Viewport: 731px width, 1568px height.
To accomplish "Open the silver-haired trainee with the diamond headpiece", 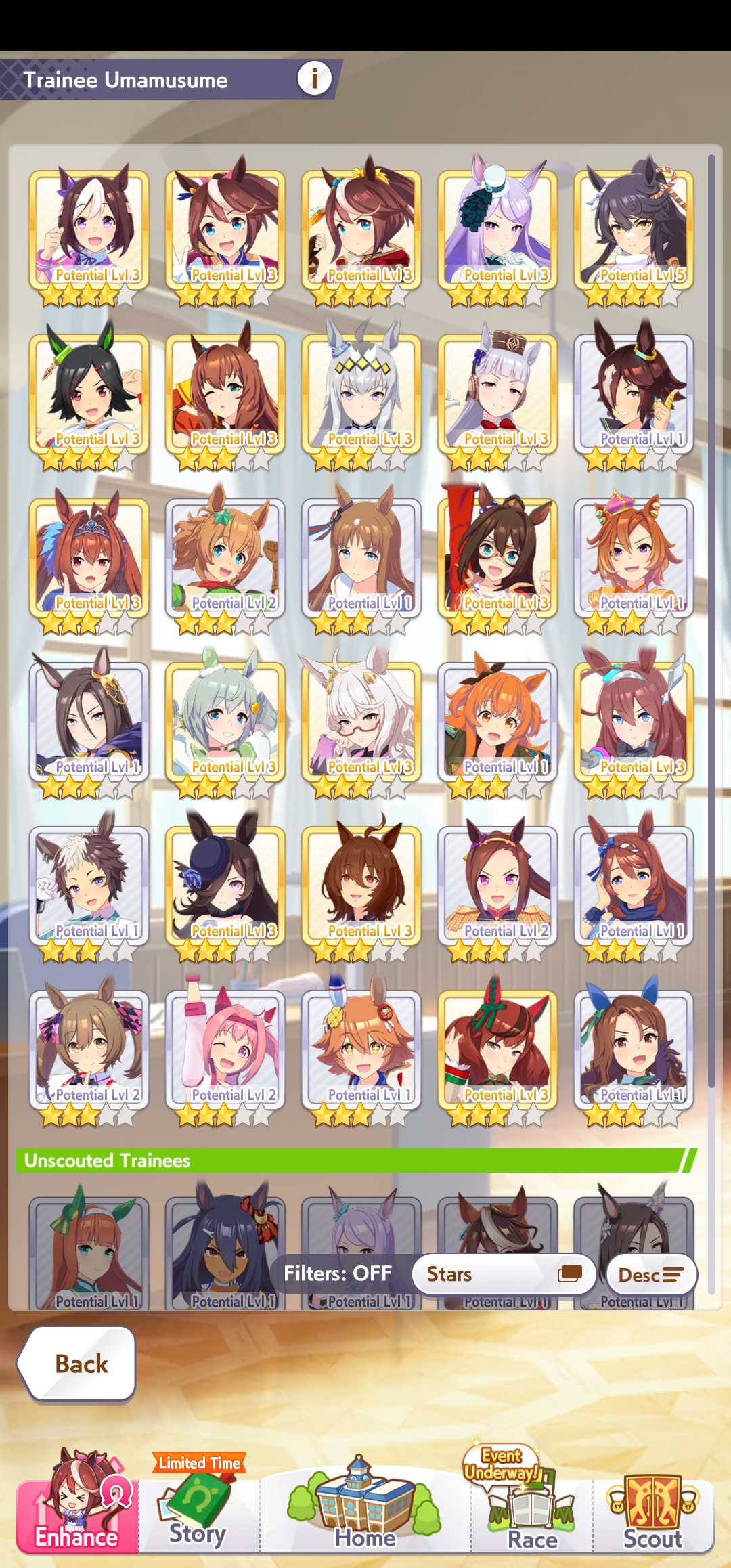I will pos(361,394).
